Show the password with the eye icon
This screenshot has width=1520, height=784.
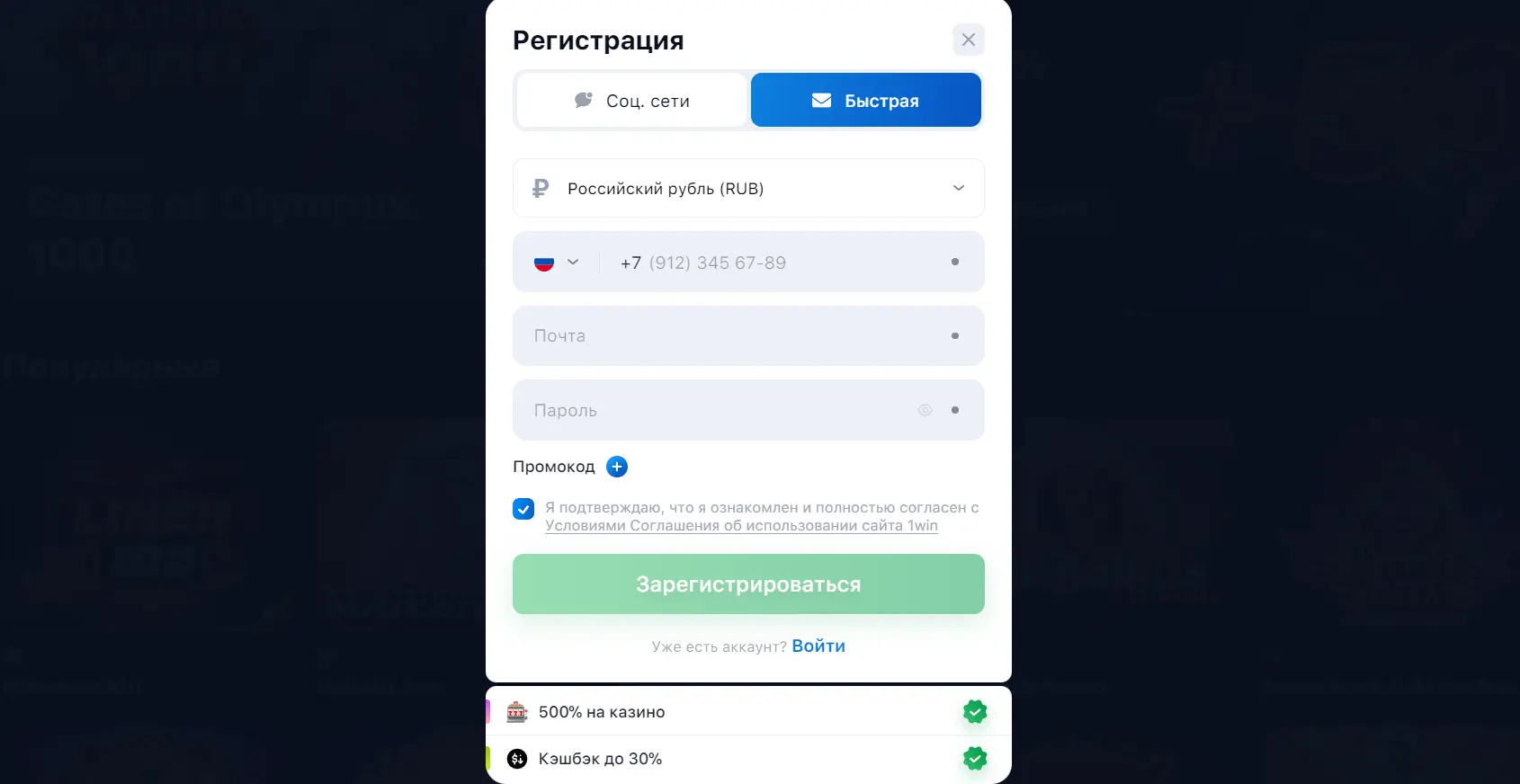point(925,411)
